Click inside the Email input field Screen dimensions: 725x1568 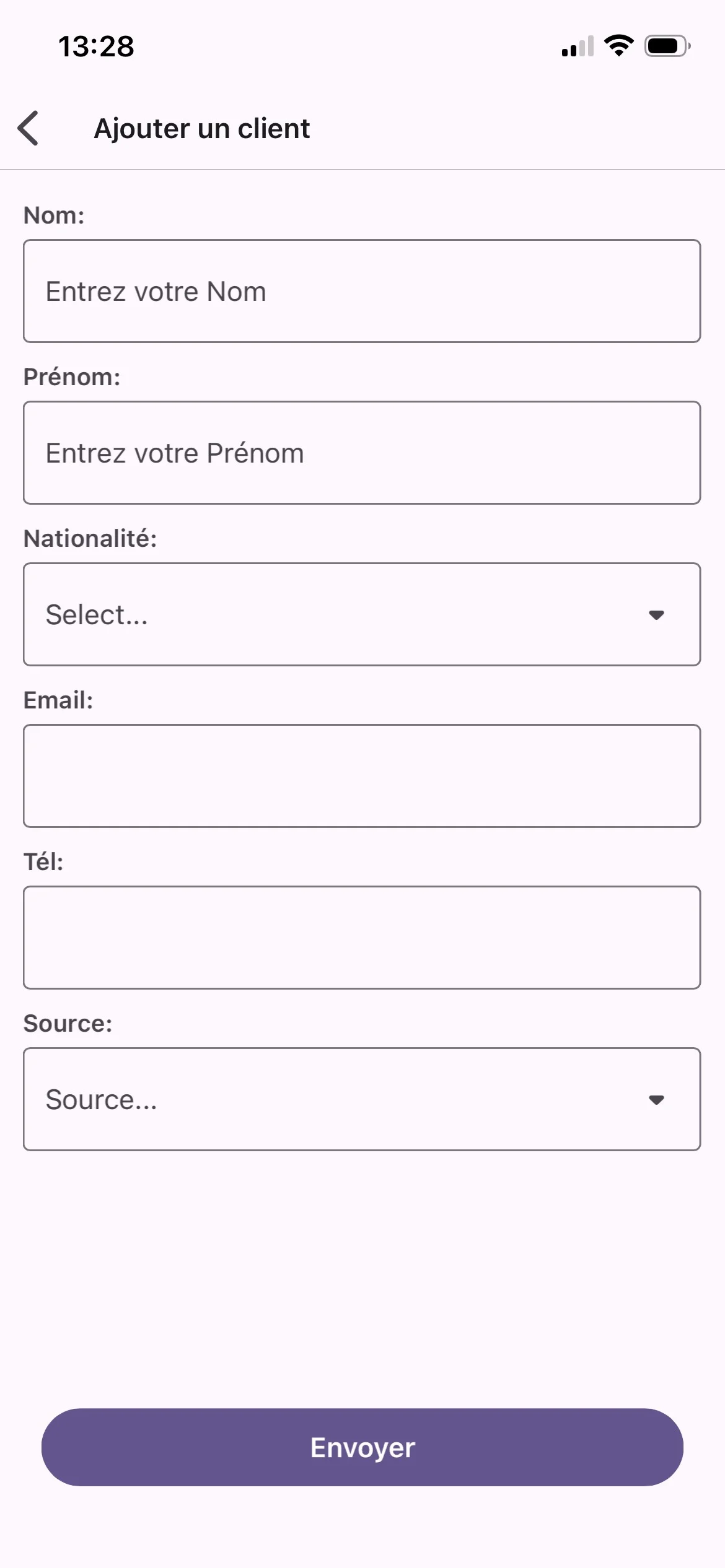[x=362, y=775]
